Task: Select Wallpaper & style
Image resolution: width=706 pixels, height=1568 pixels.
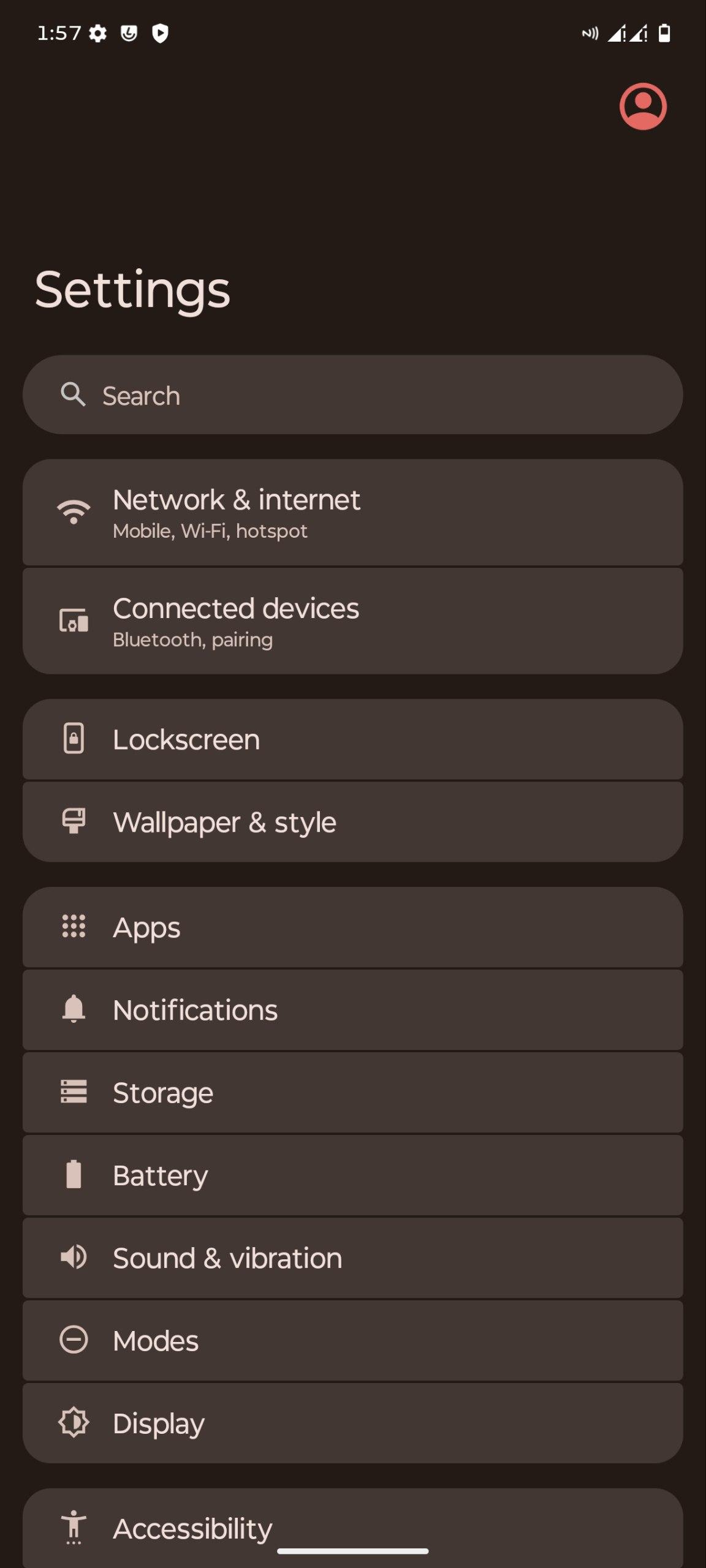Action: (353, 822)
